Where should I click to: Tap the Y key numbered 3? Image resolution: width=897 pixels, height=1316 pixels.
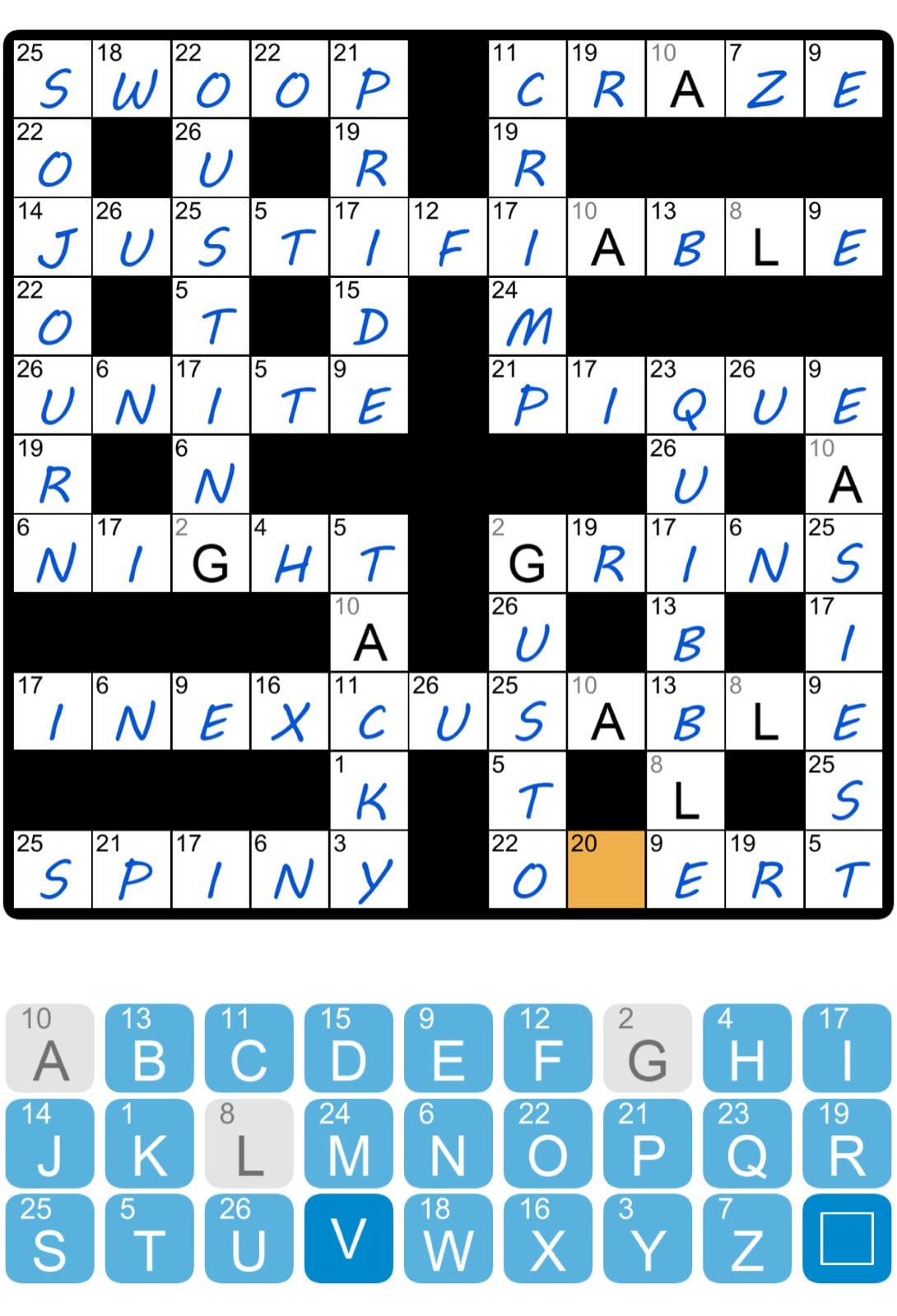[647, 1238]
